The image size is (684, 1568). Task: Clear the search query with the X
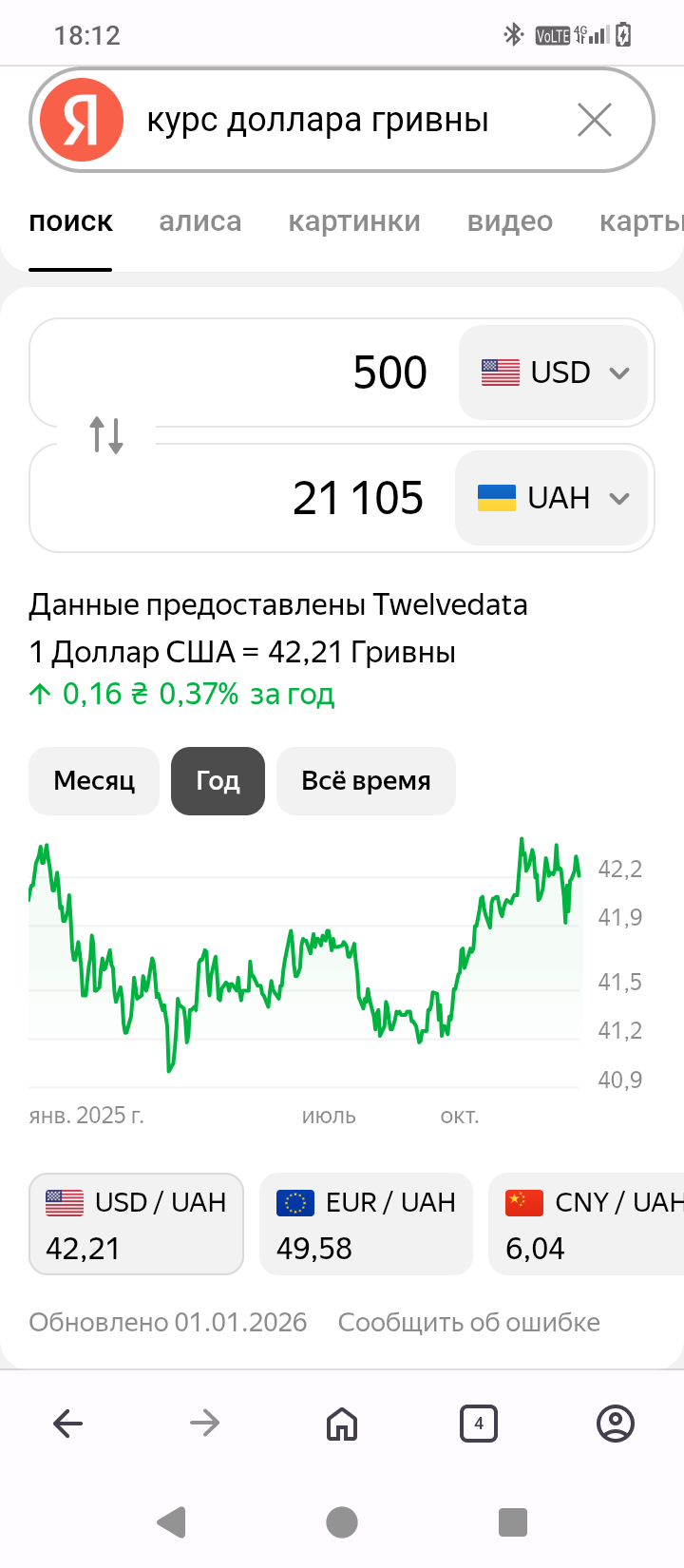point(595,121)
